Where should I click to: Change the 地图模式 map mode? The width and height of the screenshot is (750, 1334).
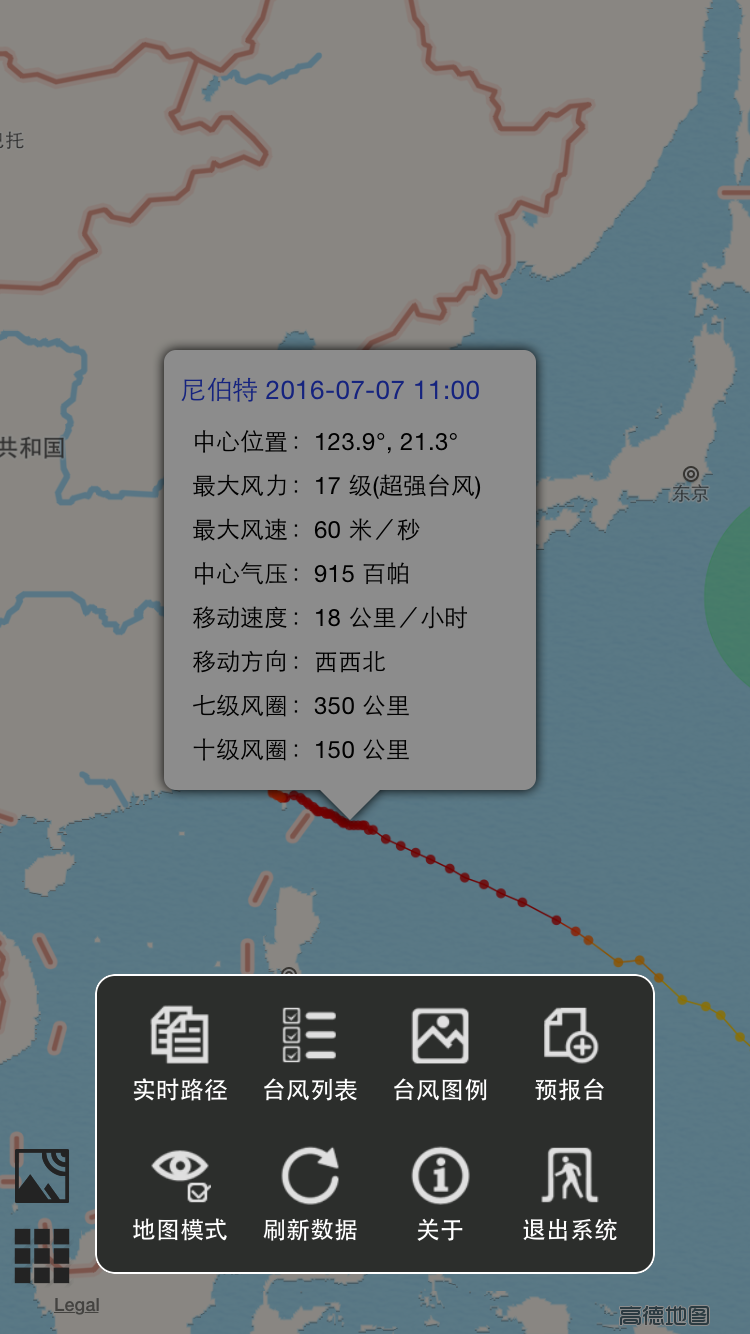pyautogui.click(x=180, y=1194)
